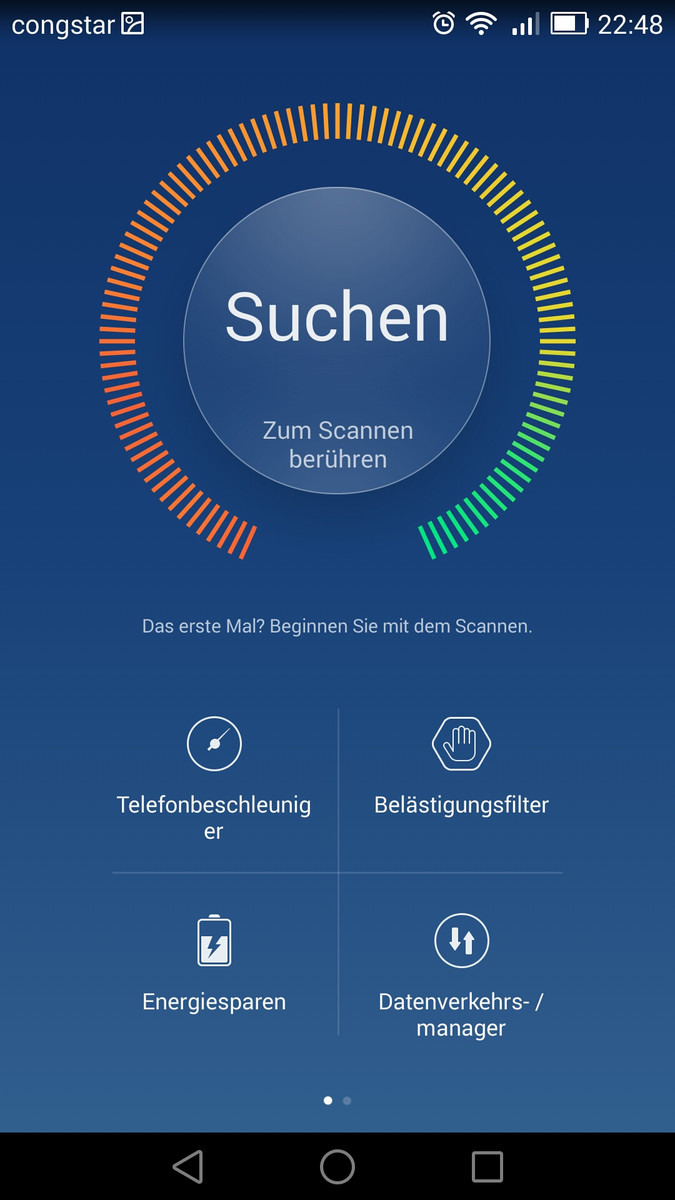The image size is (675, 1200).
Task: Show recent apps via square button
Action: [x=487, y=1166]
